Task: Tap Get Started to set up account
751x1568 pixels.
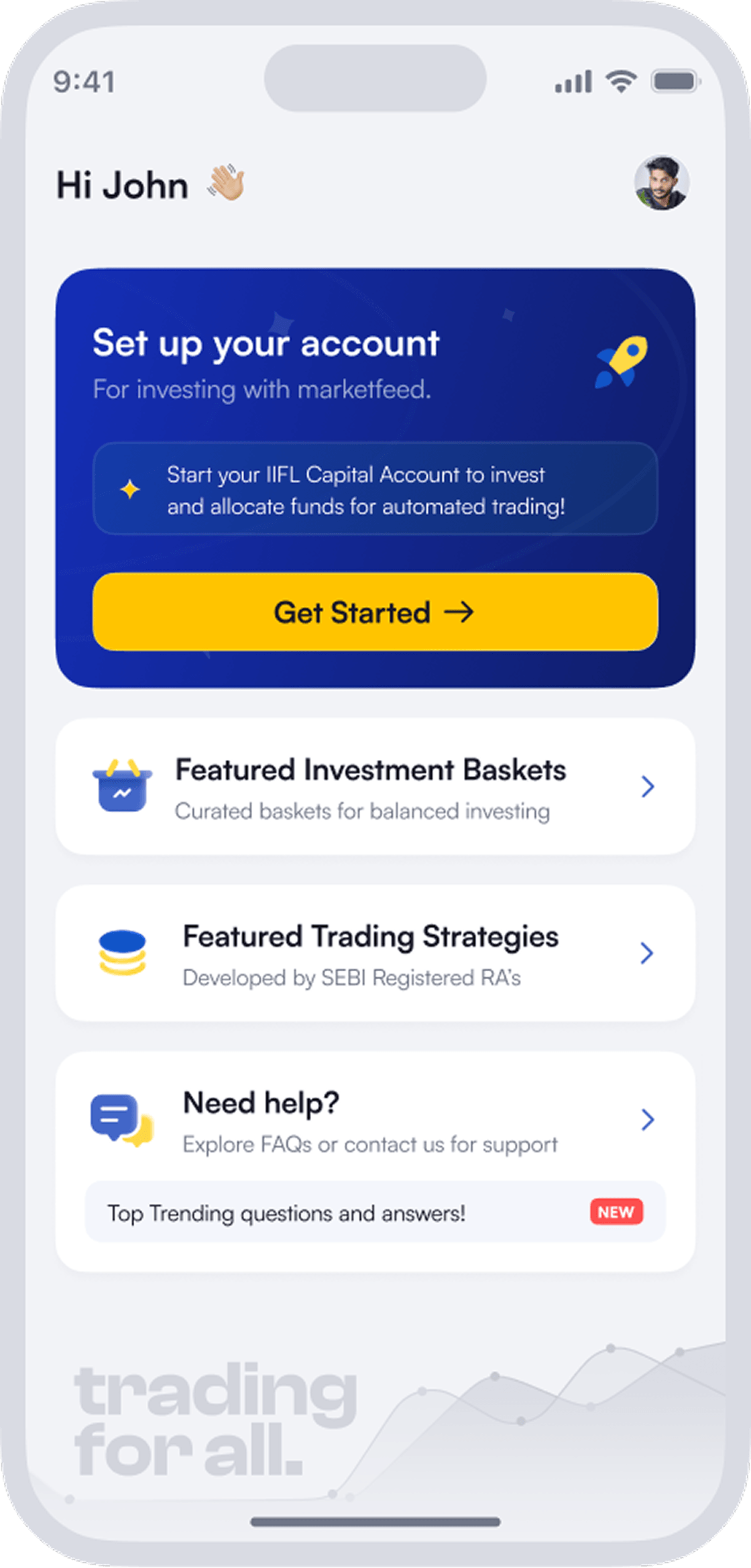Action: [375, 612]
